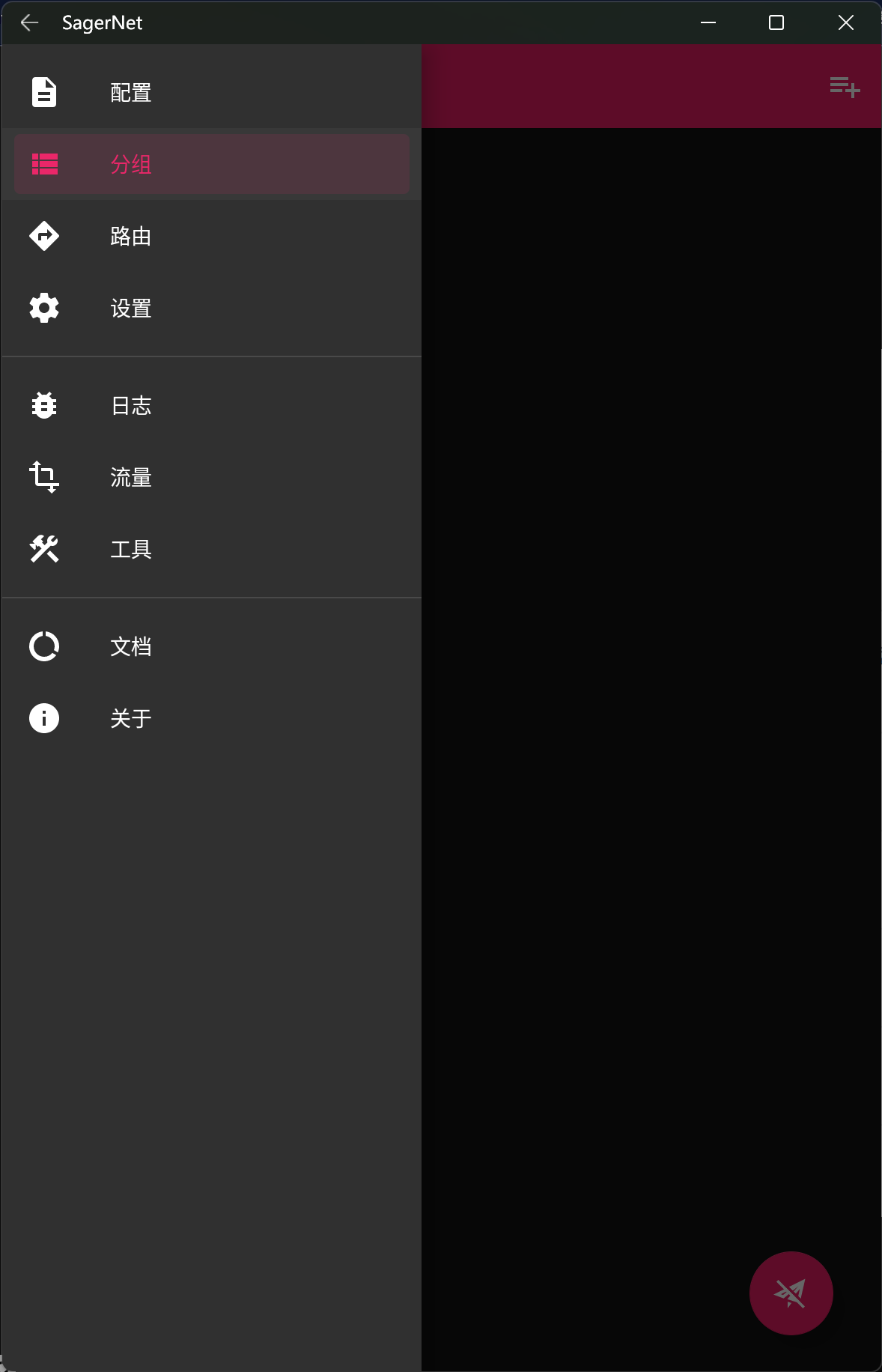Open 设置 (Settings) from the drawer
Screen dimensions: 882x1372
point(131,309)
